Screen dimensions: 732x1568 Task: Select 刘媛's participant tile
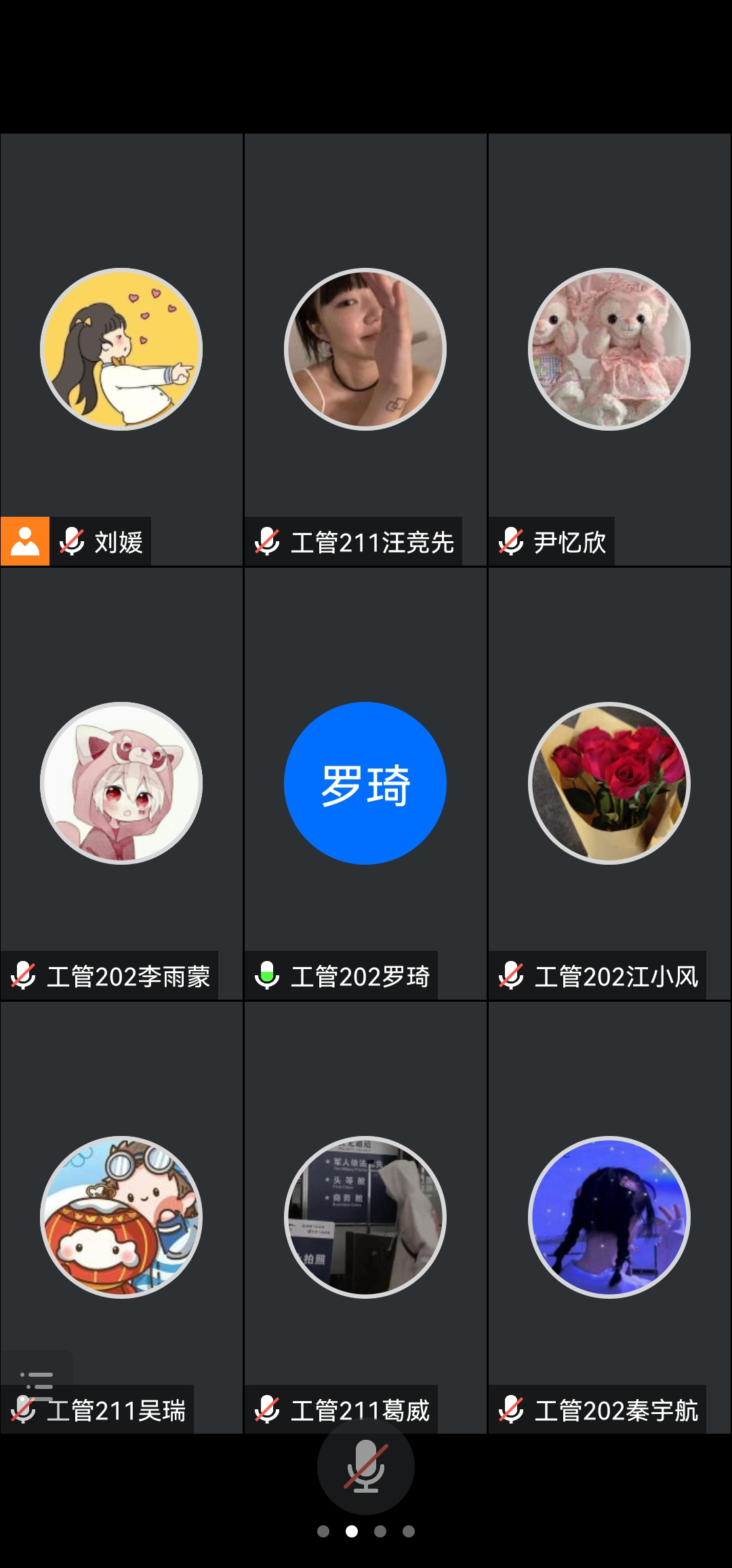coord(121,349)
